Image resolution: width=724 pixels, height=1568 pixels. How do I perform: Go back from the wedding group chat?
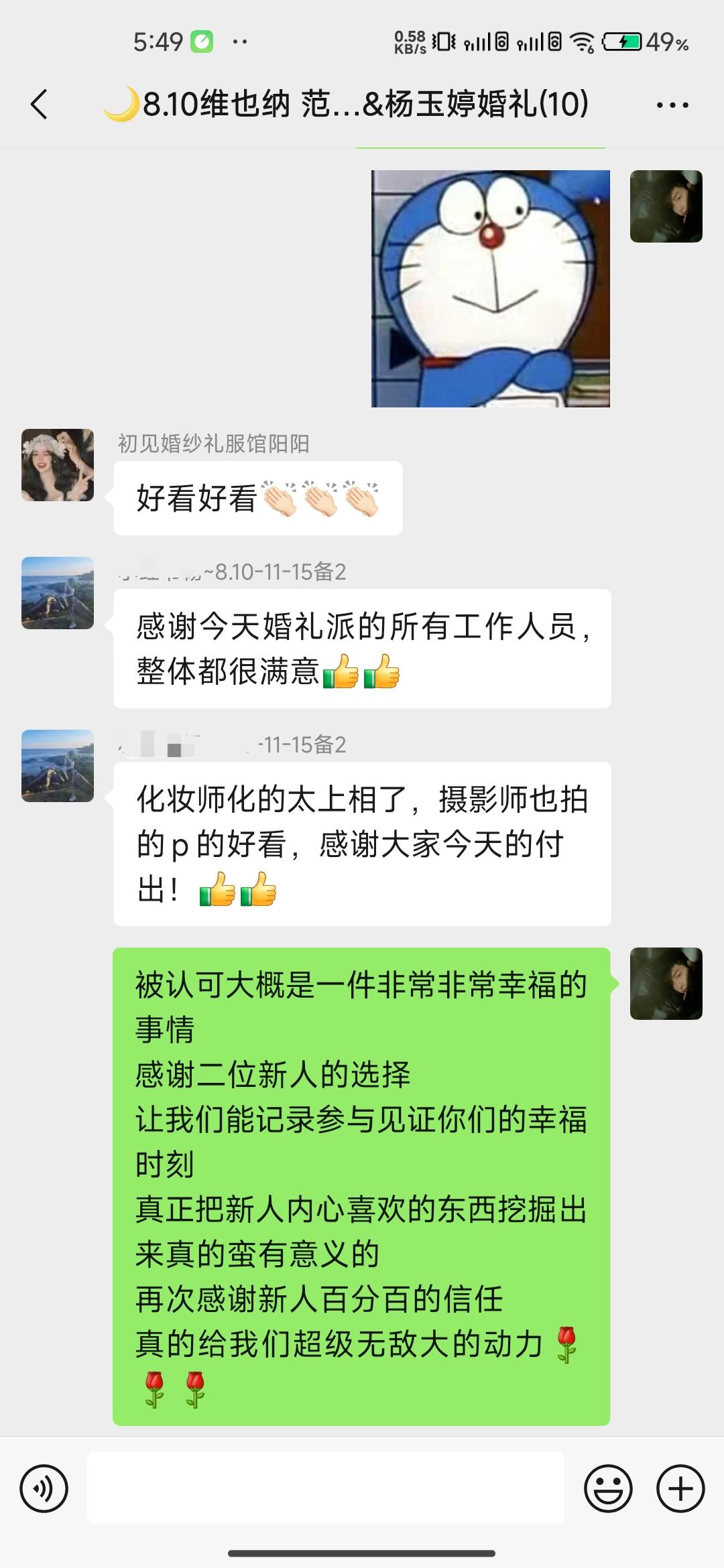pos(40,105)
